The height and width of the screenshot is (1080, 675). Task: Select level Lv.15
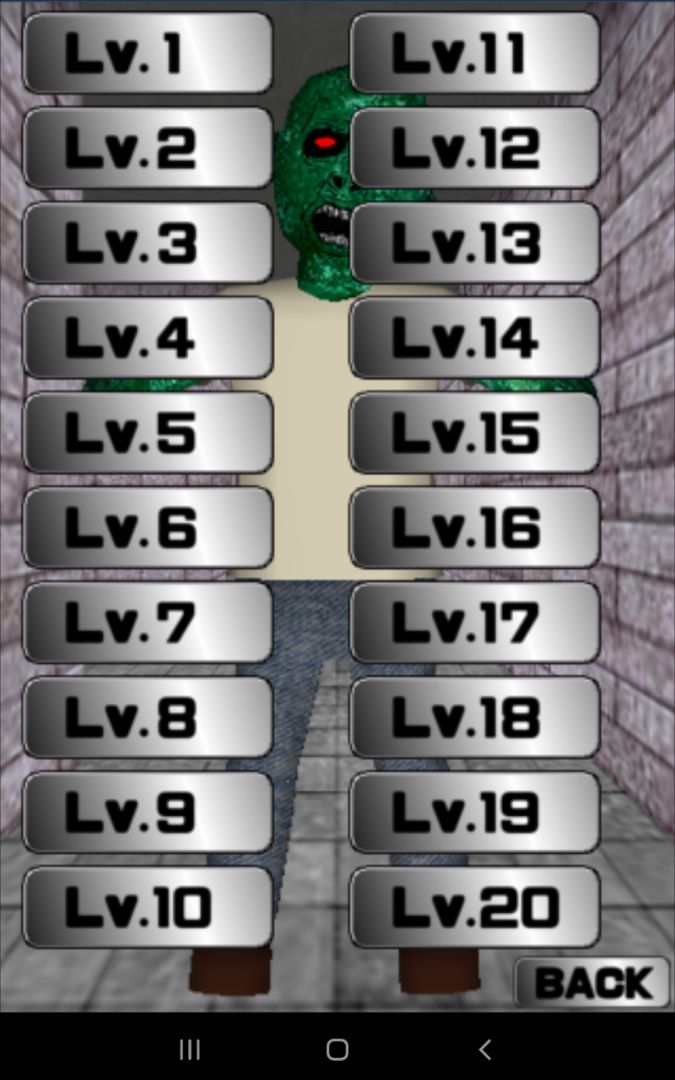pos(475,432)
